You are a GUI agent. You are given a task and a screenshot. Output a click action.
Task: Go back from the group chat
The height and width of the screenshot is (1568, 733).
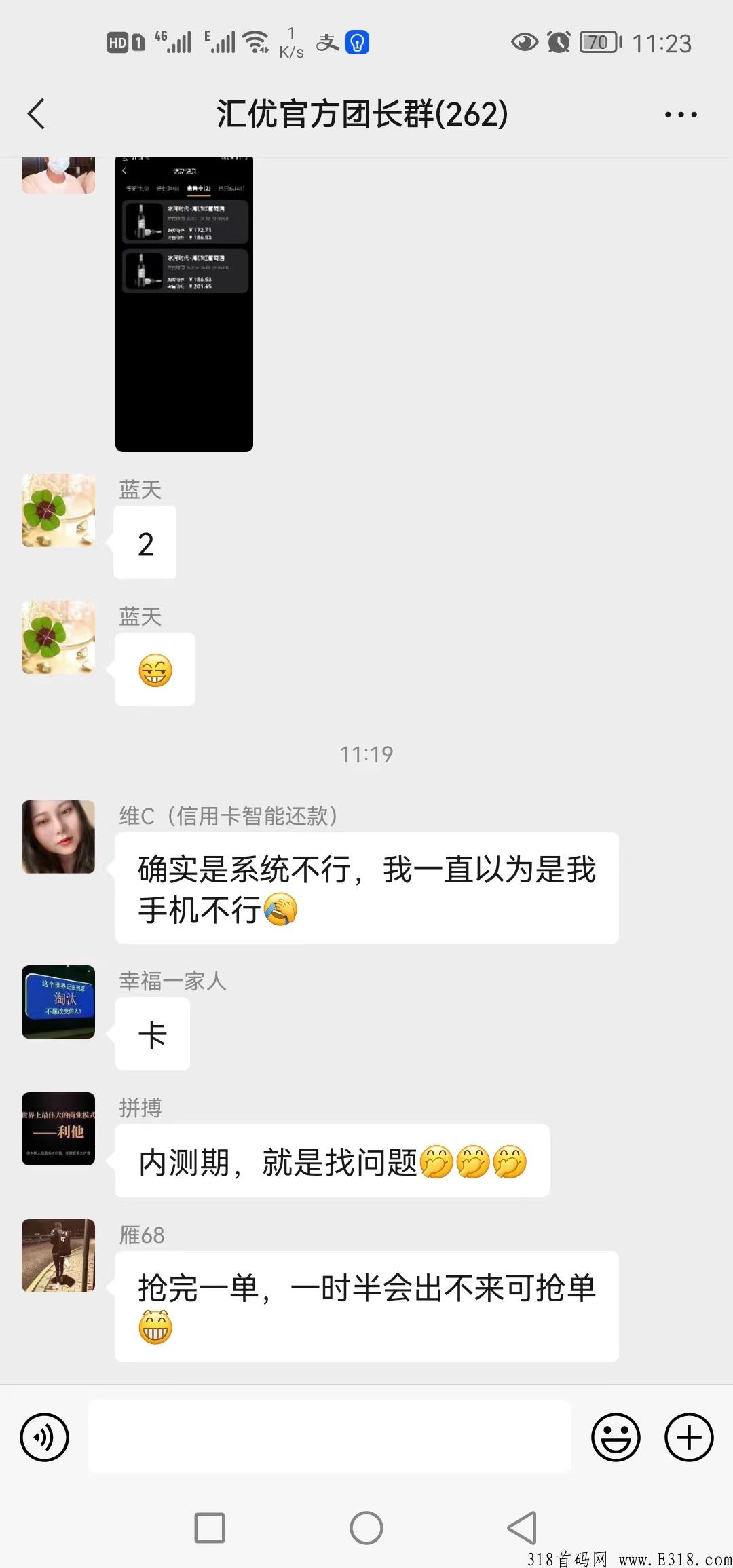37,113
